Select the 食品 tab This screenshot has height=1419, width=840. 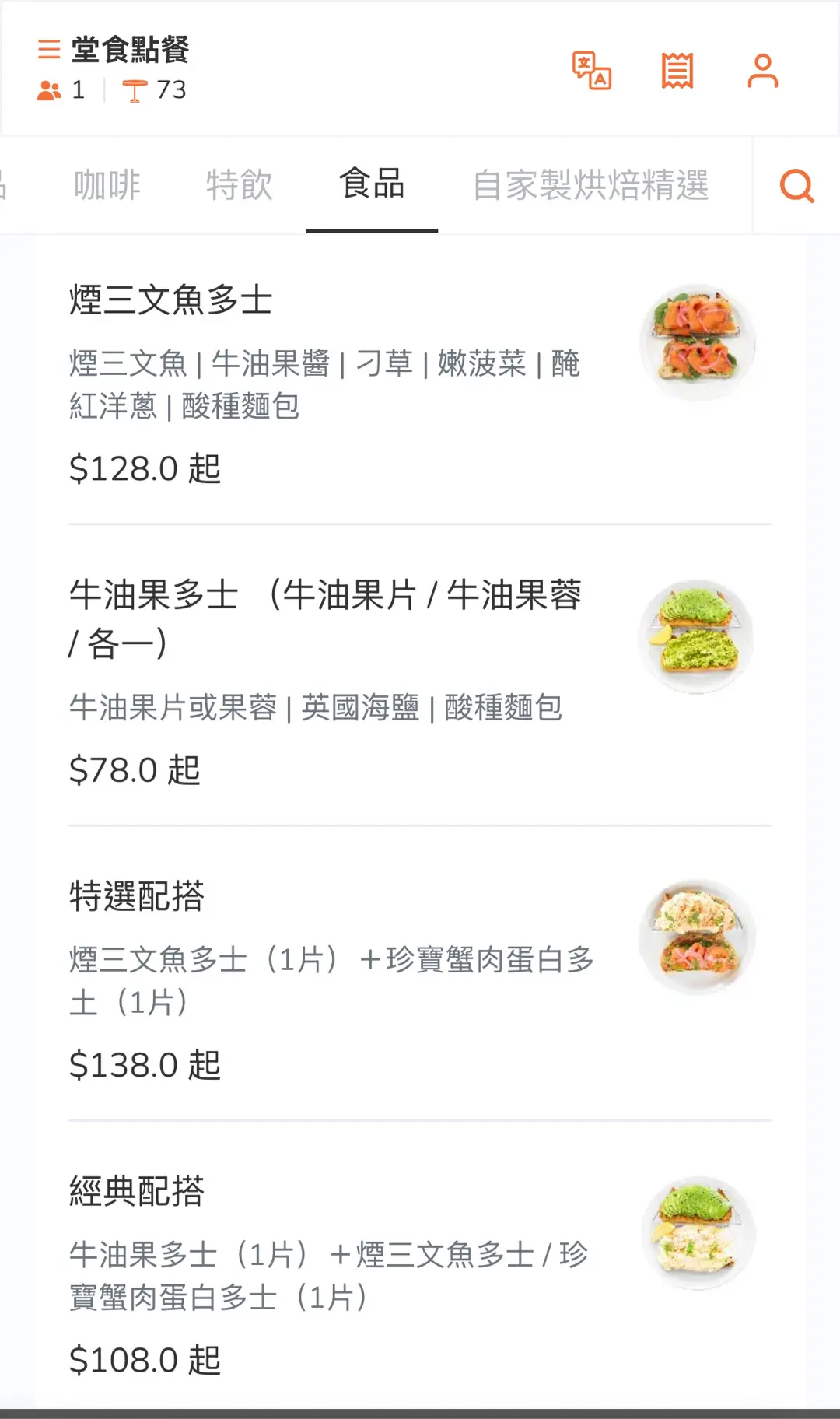tap(372, 185)
